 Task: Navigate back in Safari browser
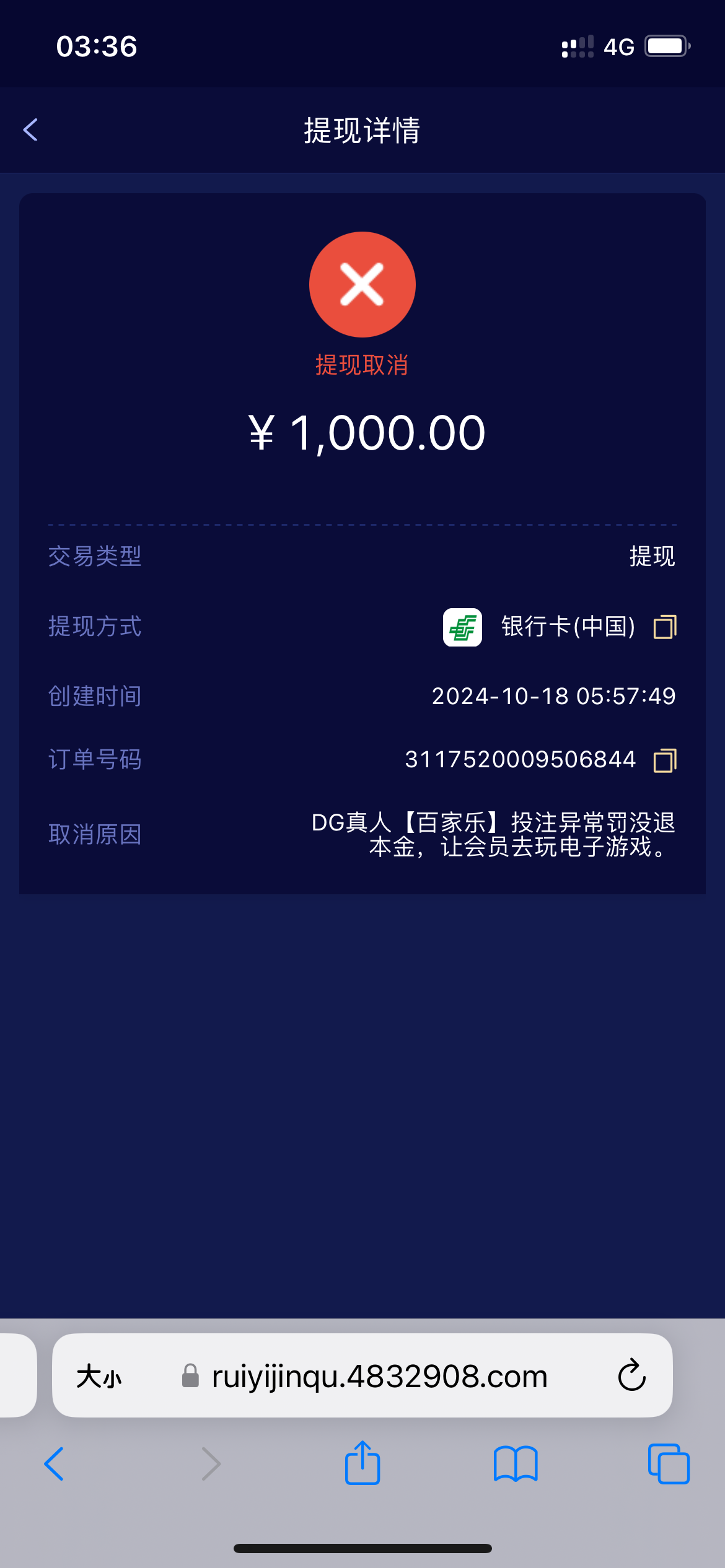coord(54,1464)
